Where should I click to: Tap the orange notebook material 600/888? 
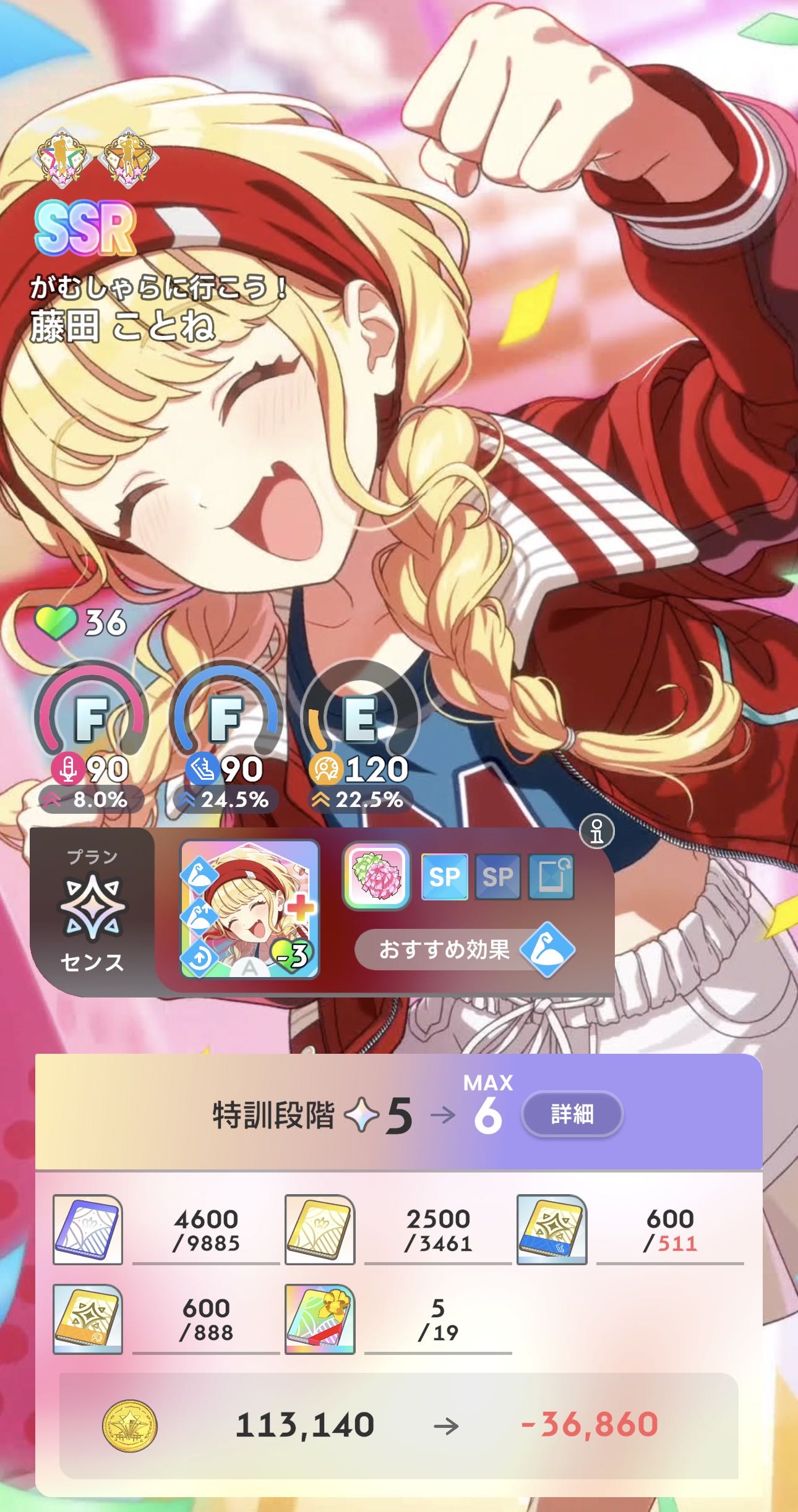point(87,1319)
